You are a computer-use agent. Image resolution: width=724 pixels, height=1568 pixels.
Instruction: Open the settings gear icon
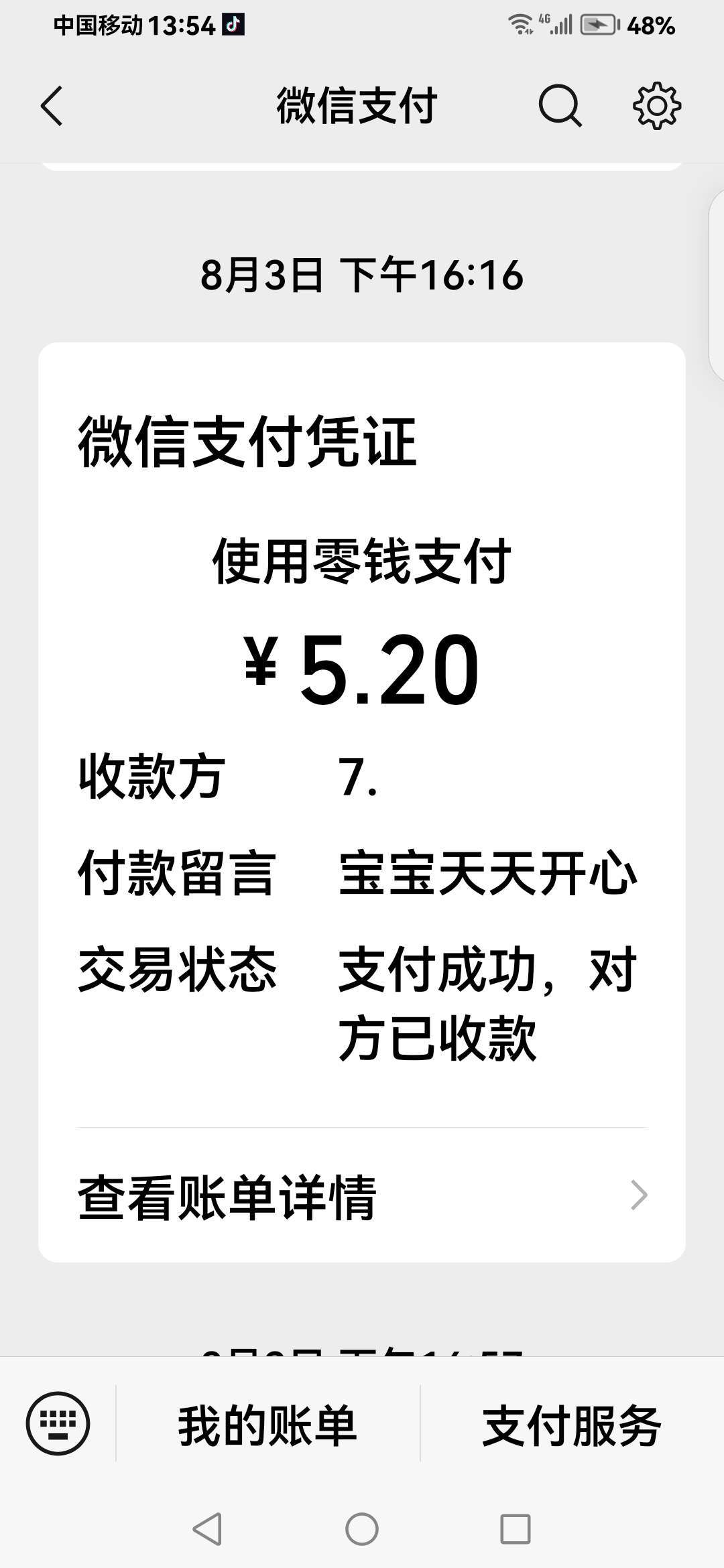click(x=657, y=106)
